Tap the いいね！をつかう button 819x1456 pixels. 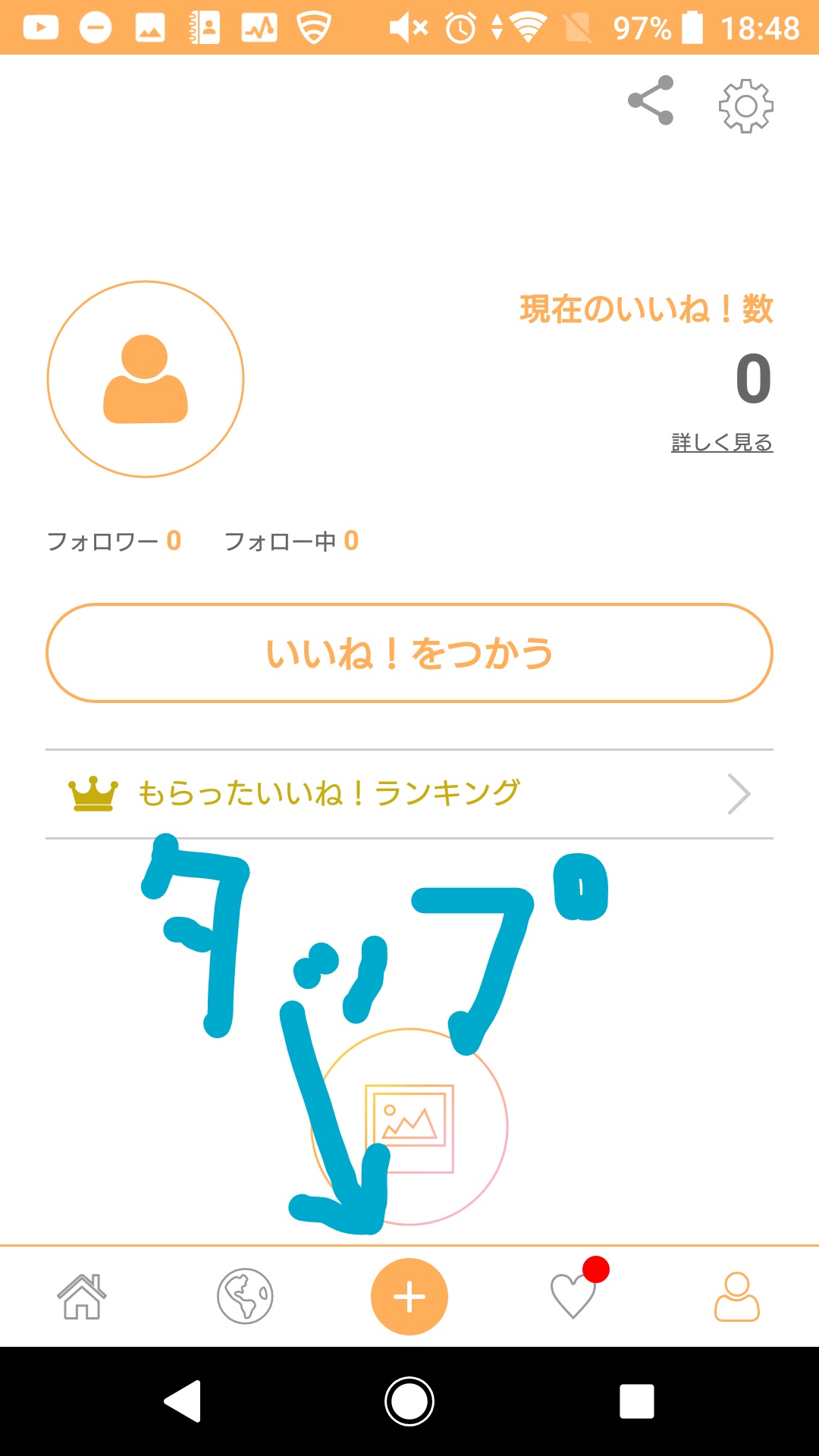pyautogui.click(x=409, y=653)
